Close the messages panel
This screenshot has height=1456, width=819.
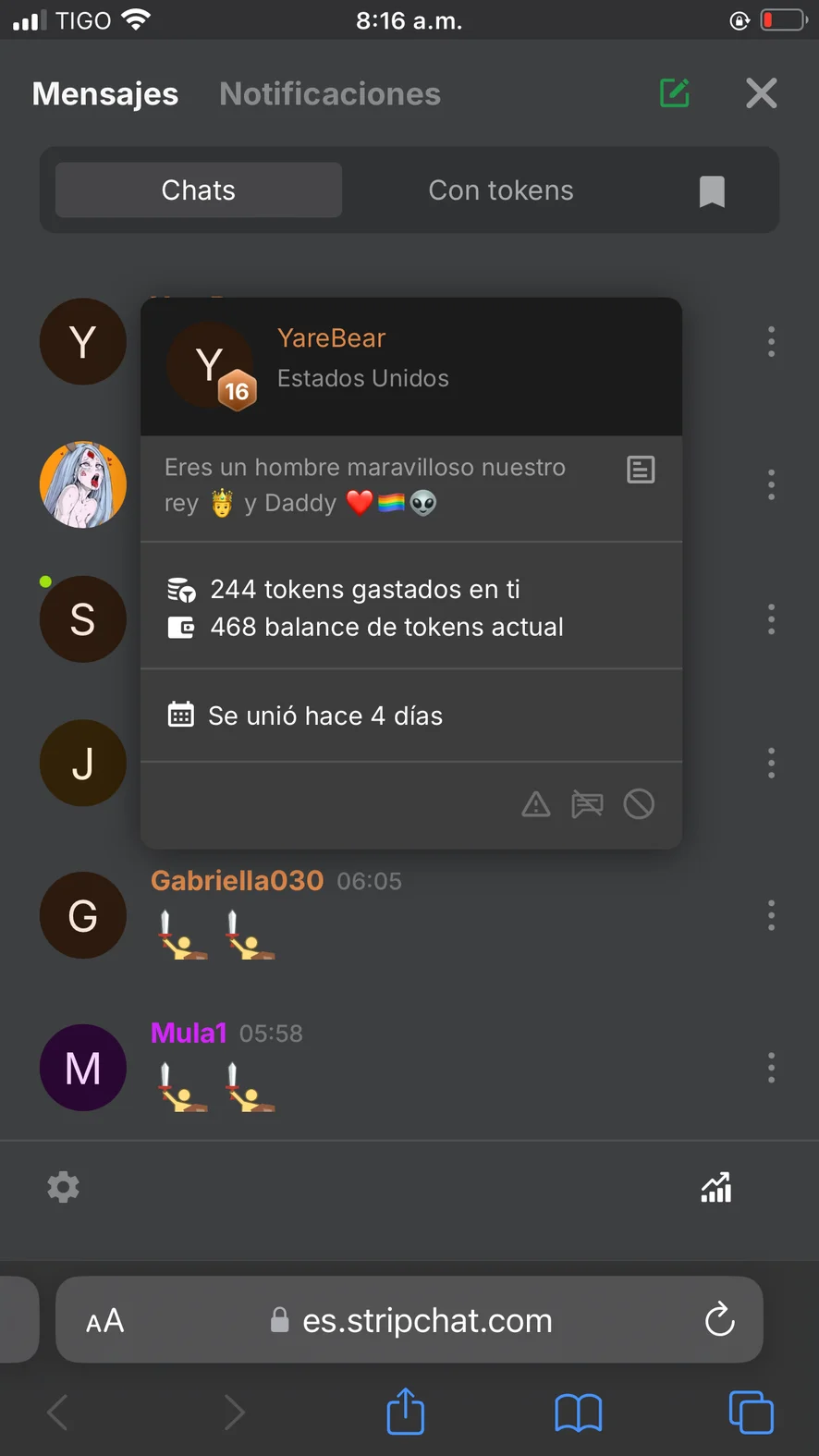coord(761,93)
